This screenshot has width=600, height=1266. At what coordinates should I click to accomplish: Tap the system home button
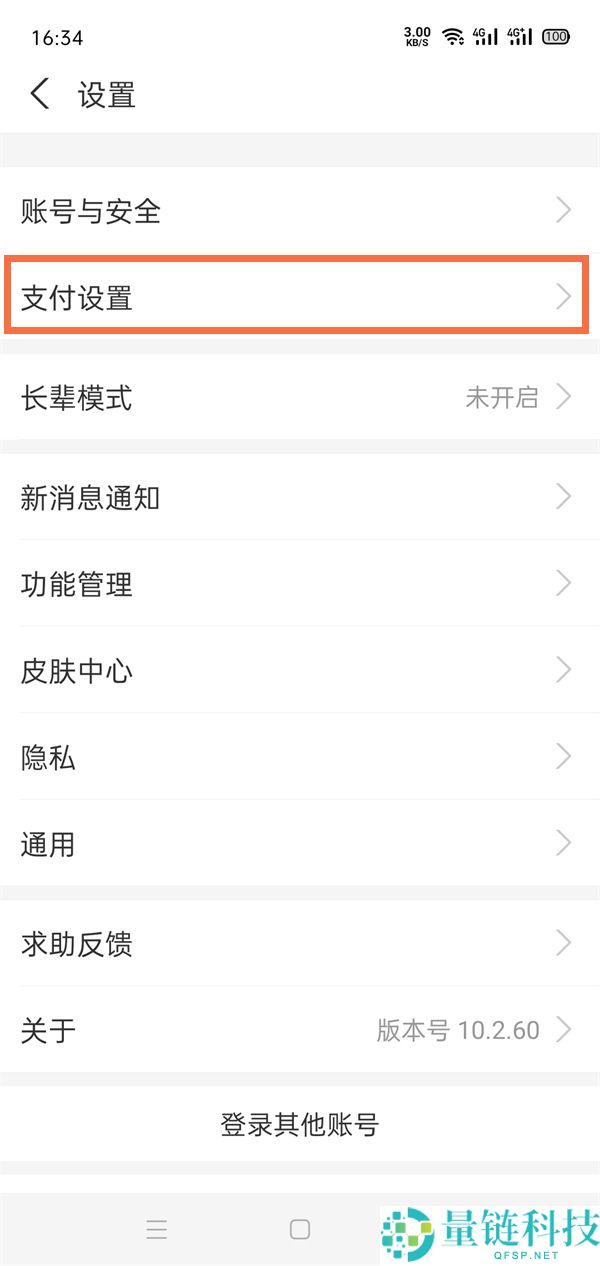[300, 1230]
